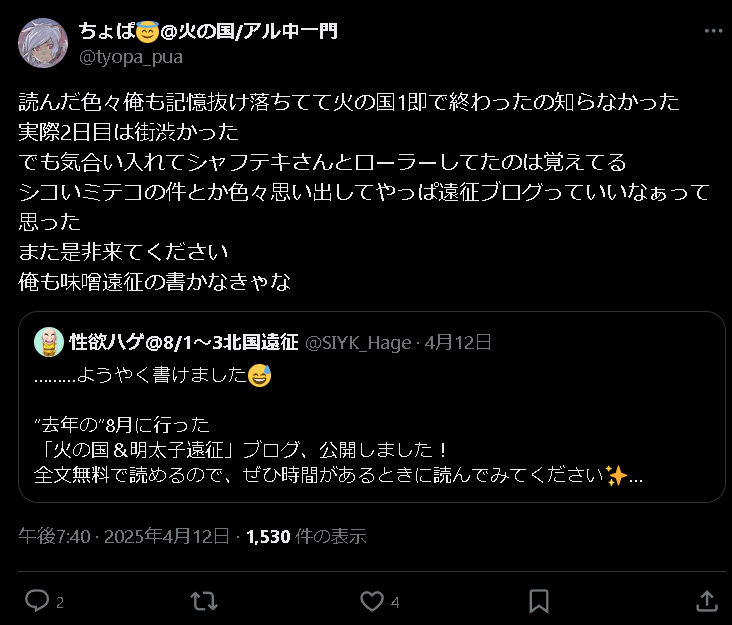Bookmark this tweet
The height and width of the screenshot is (625, 732).
coord(538,600)
